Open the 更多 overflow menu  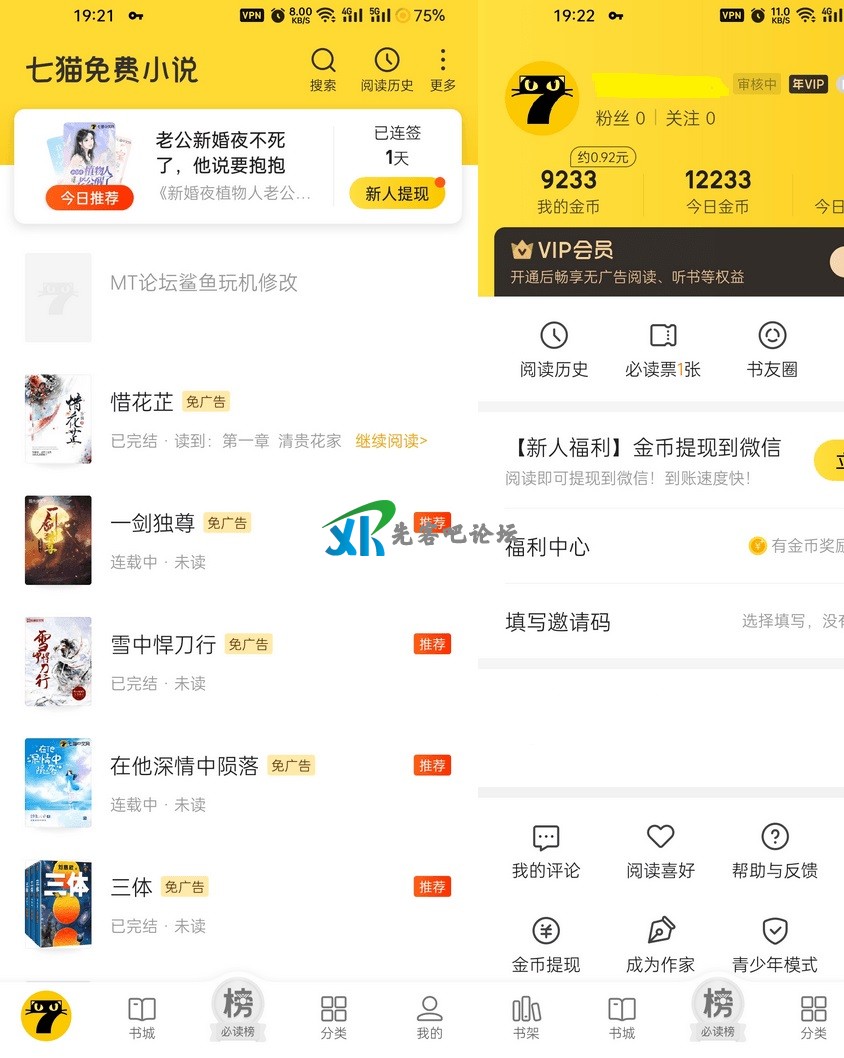click(x=443, y=69)
